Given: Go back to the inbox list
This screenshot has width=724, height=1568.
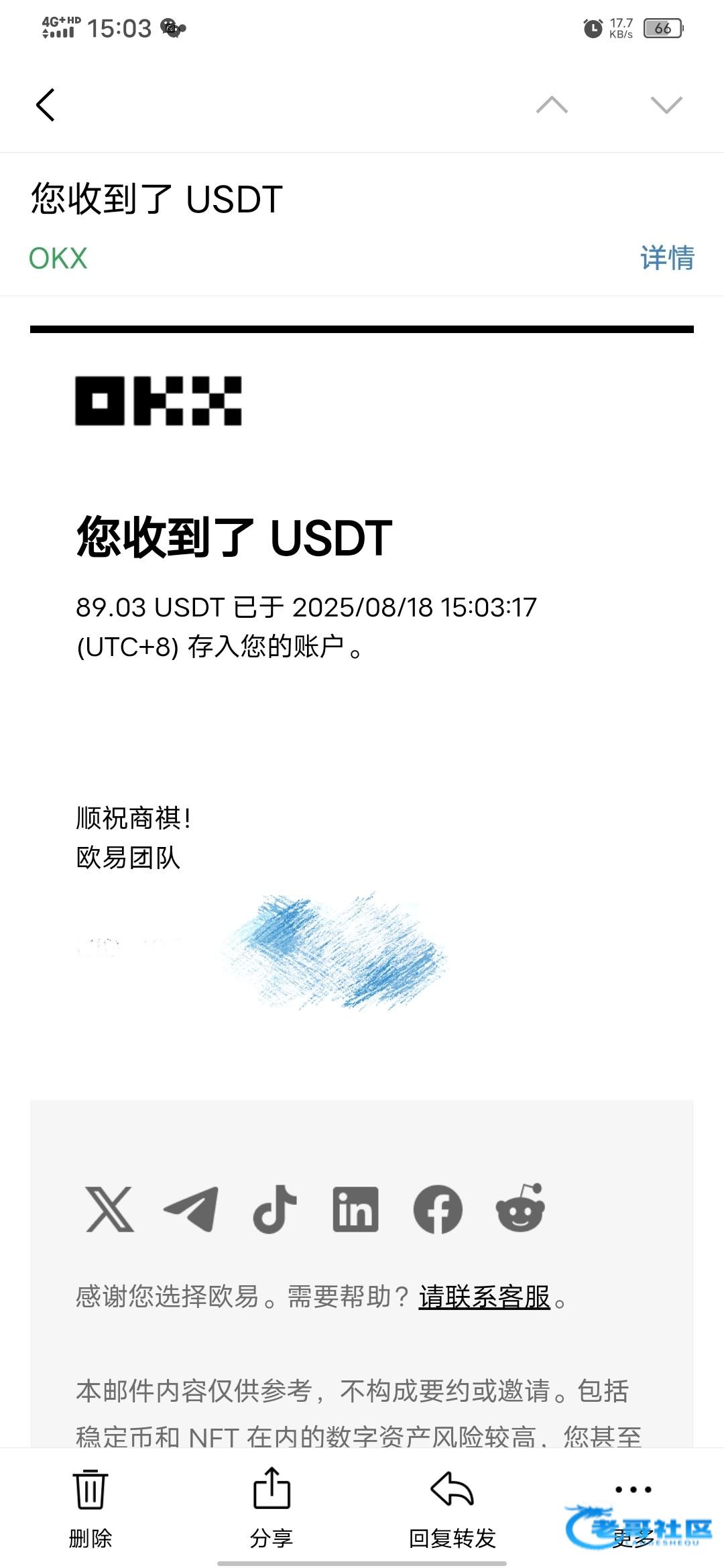Looking at the screenshot, I should tap(45, 105).
